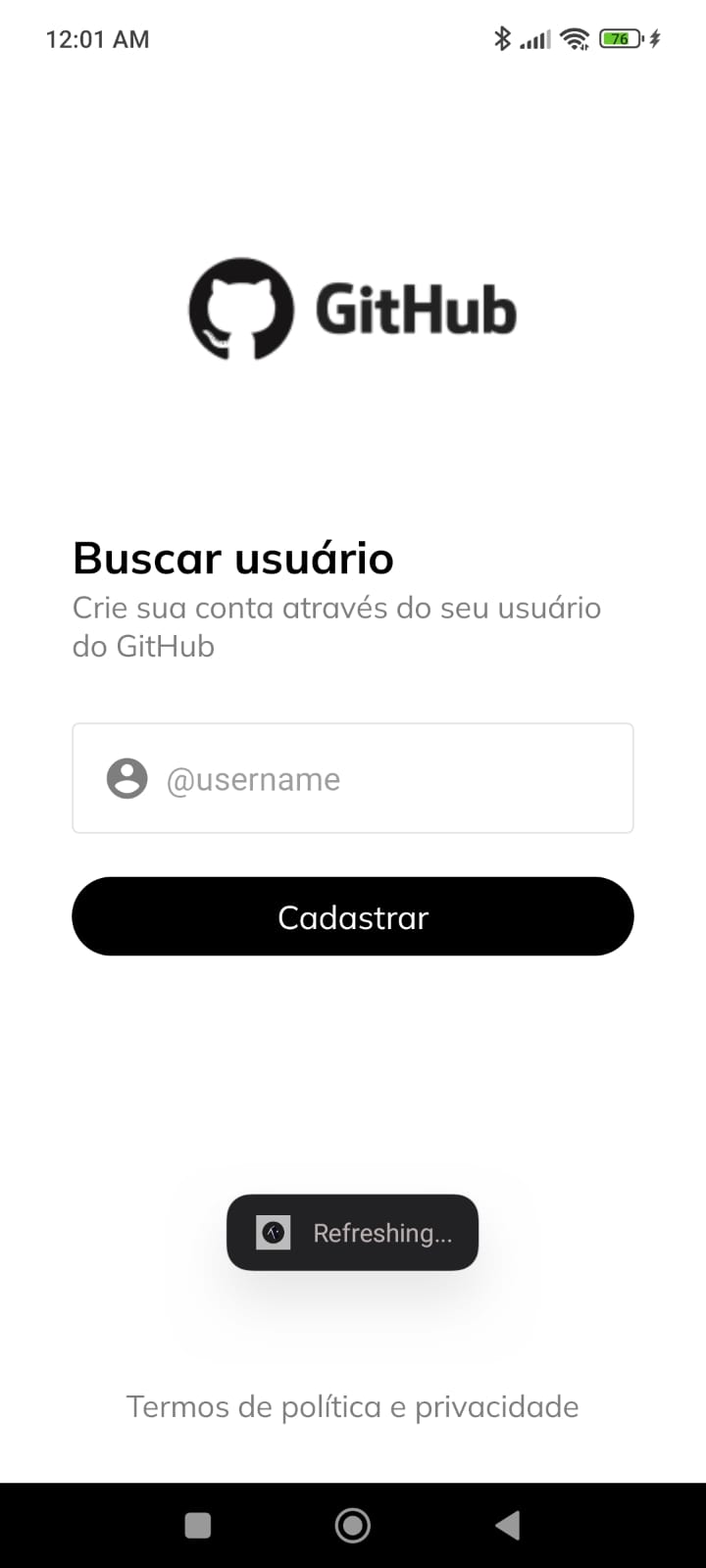Click the subtitle about creating your account
706x1568 pixels.
pyautogui.click(x=336, y=626)
